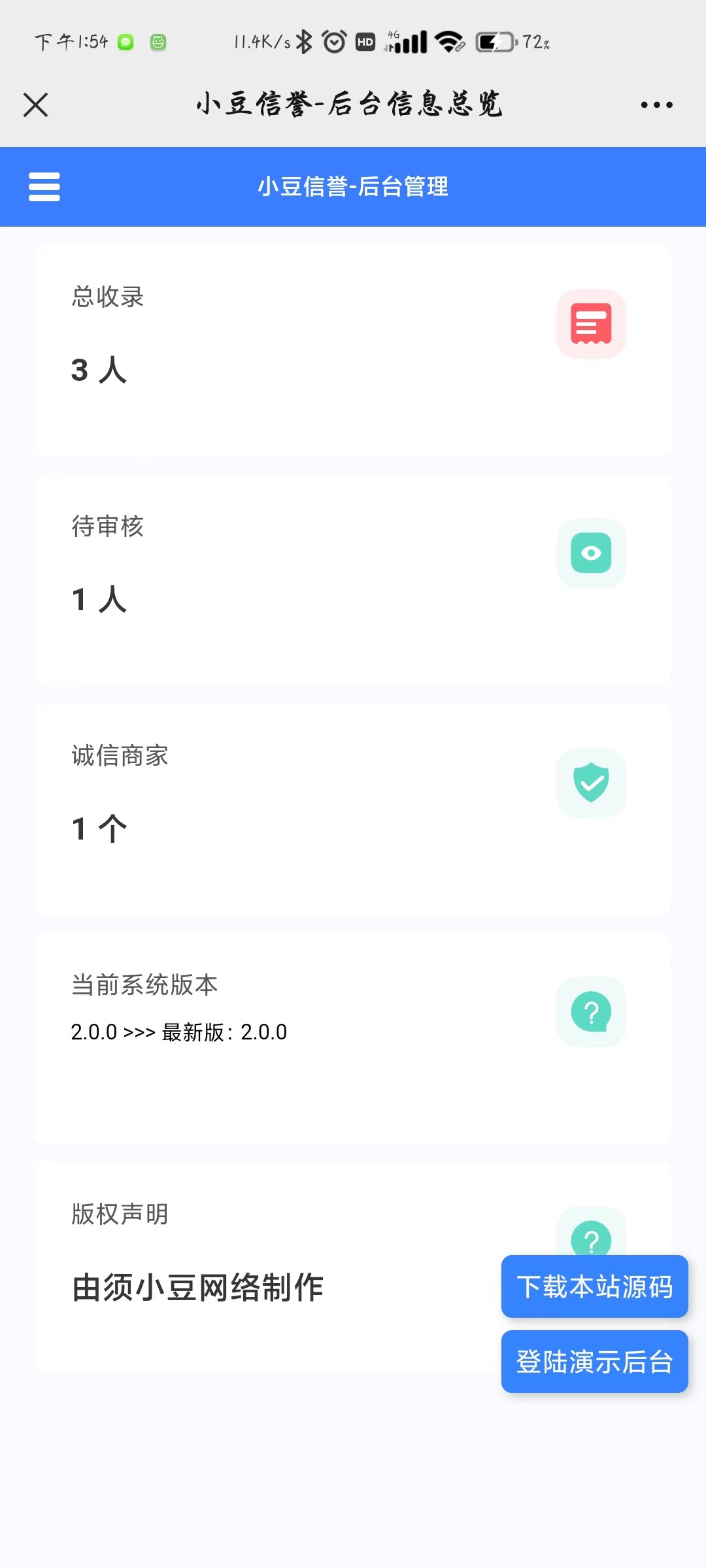Tap the 下载本站源码 button
Viewport: 706px width, 1568px height.
[x=594, y=1286]
